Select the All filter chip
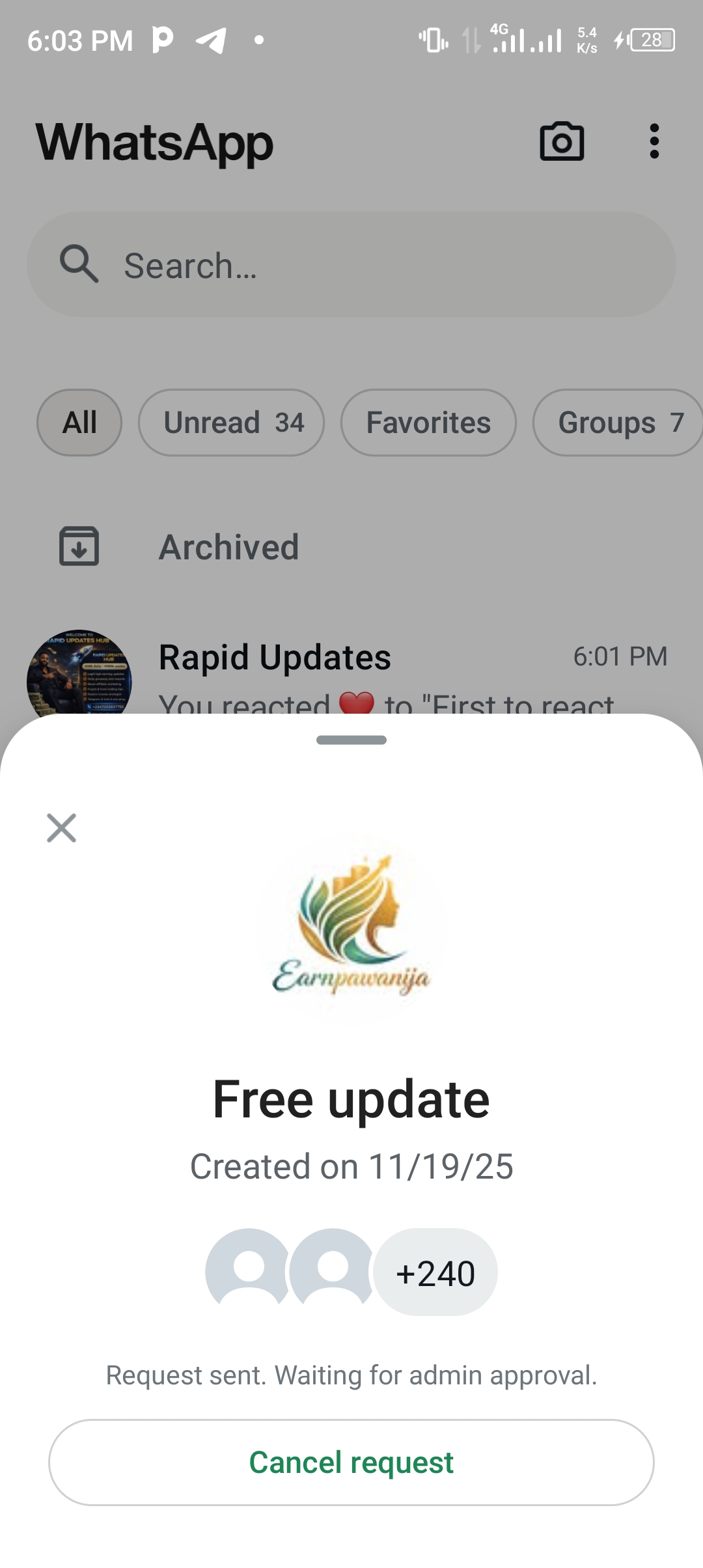 click(79, 423)
